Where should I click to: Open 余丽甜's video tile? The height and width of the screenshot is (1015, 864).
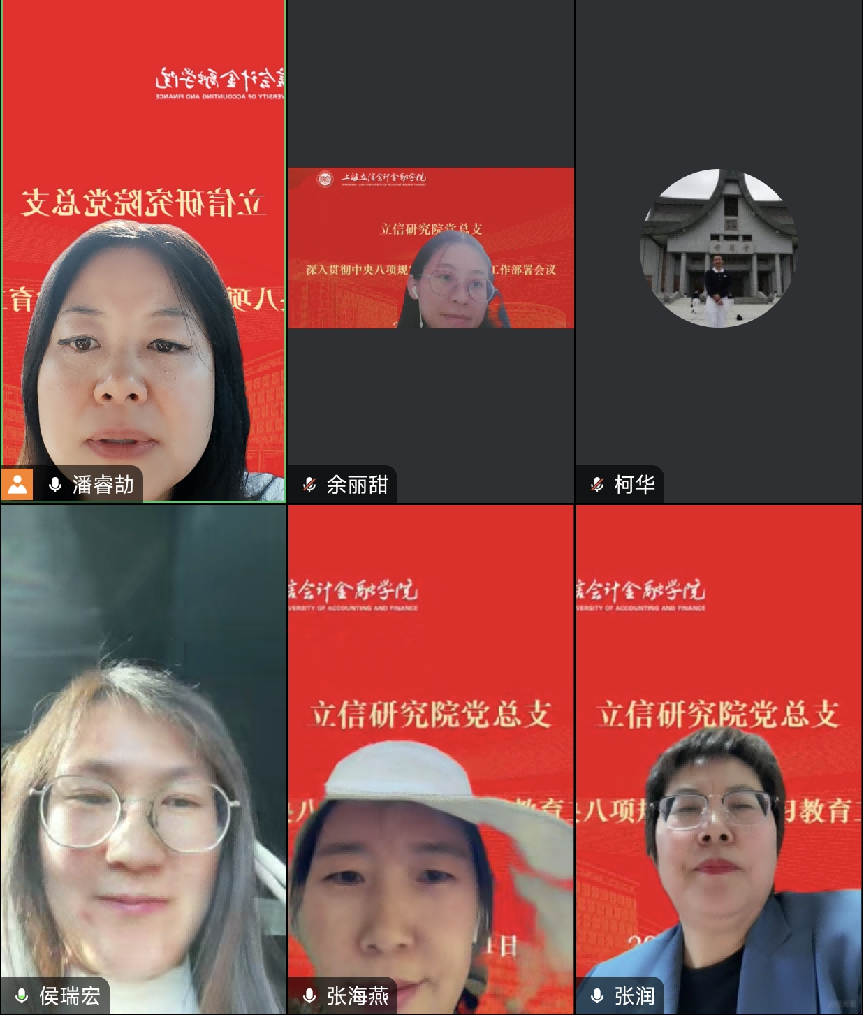431,250
